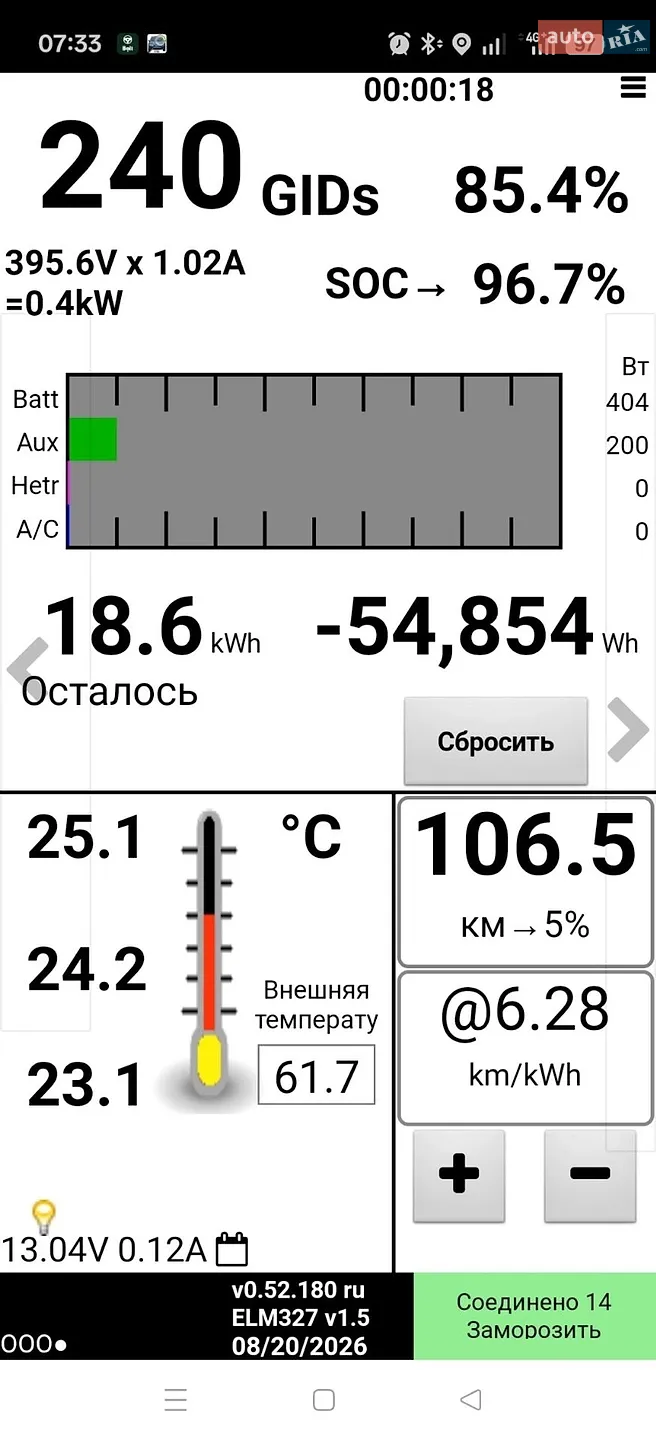Screen dimensions: 656x1440
Task: Tap the plus button for km/kWh
Action: pyautogui.click(x=459, y=1175)
